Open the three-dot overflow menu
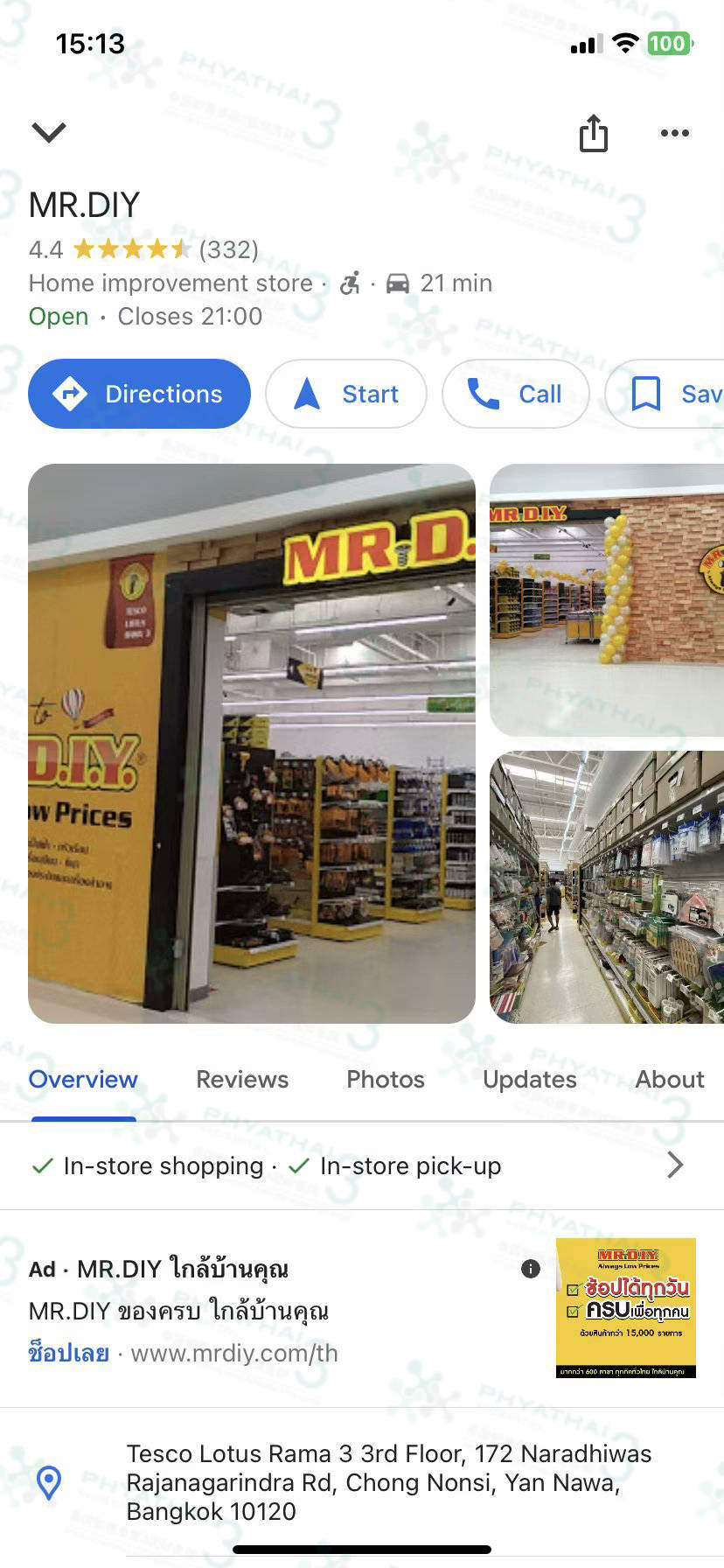This screenshot has width=724, height=1568. [674, 133]
